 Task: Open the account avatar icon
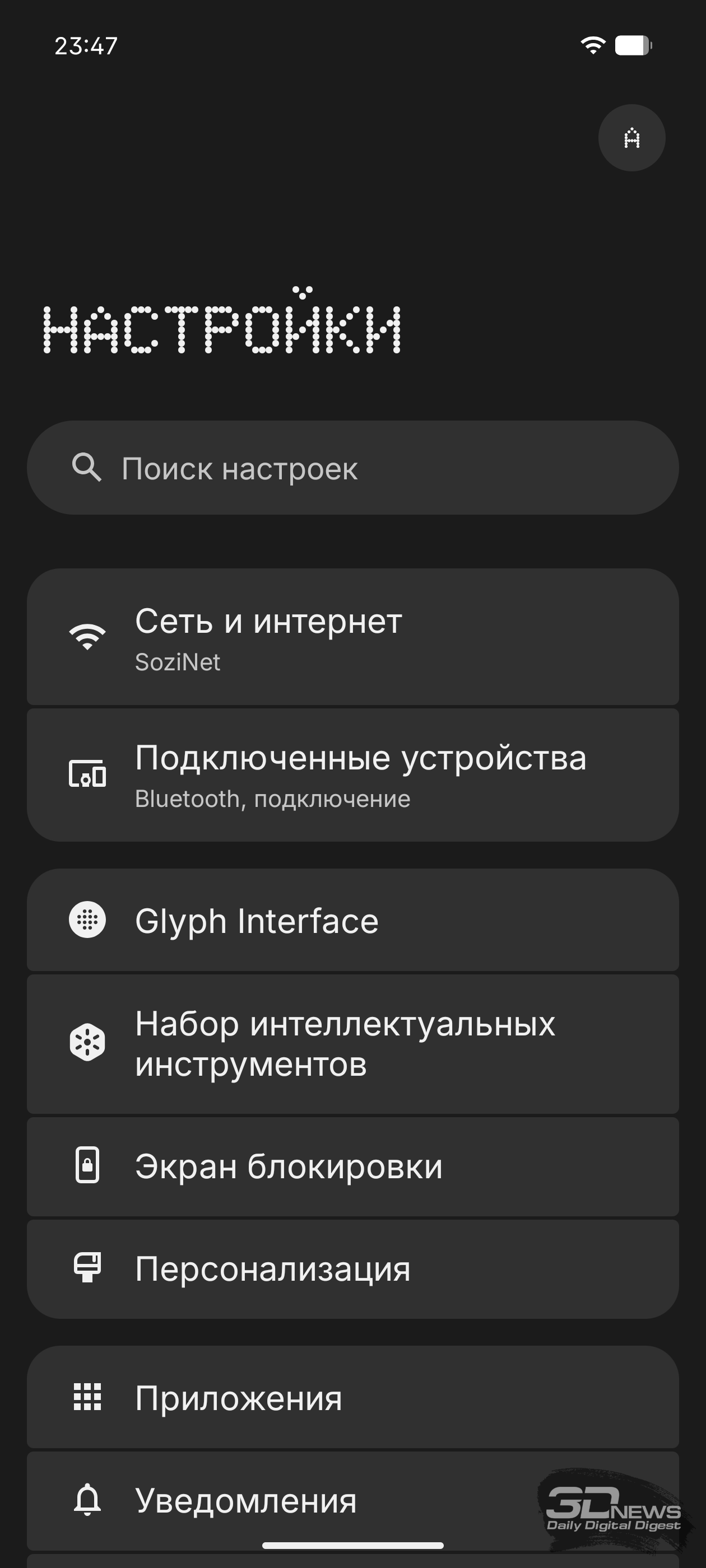pos(631,138)
